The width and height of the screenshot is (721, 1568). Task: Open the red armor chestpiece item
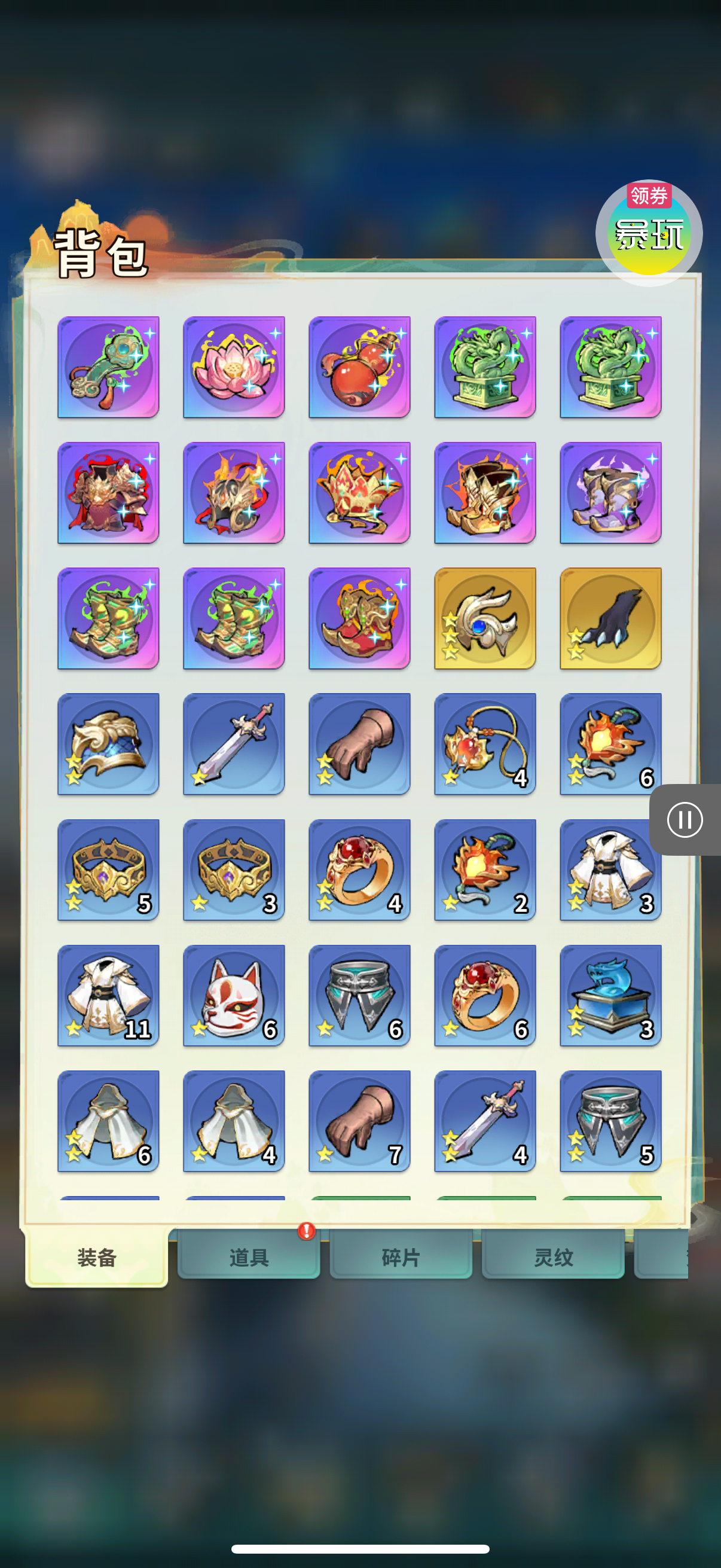click(x=108, y=492)
